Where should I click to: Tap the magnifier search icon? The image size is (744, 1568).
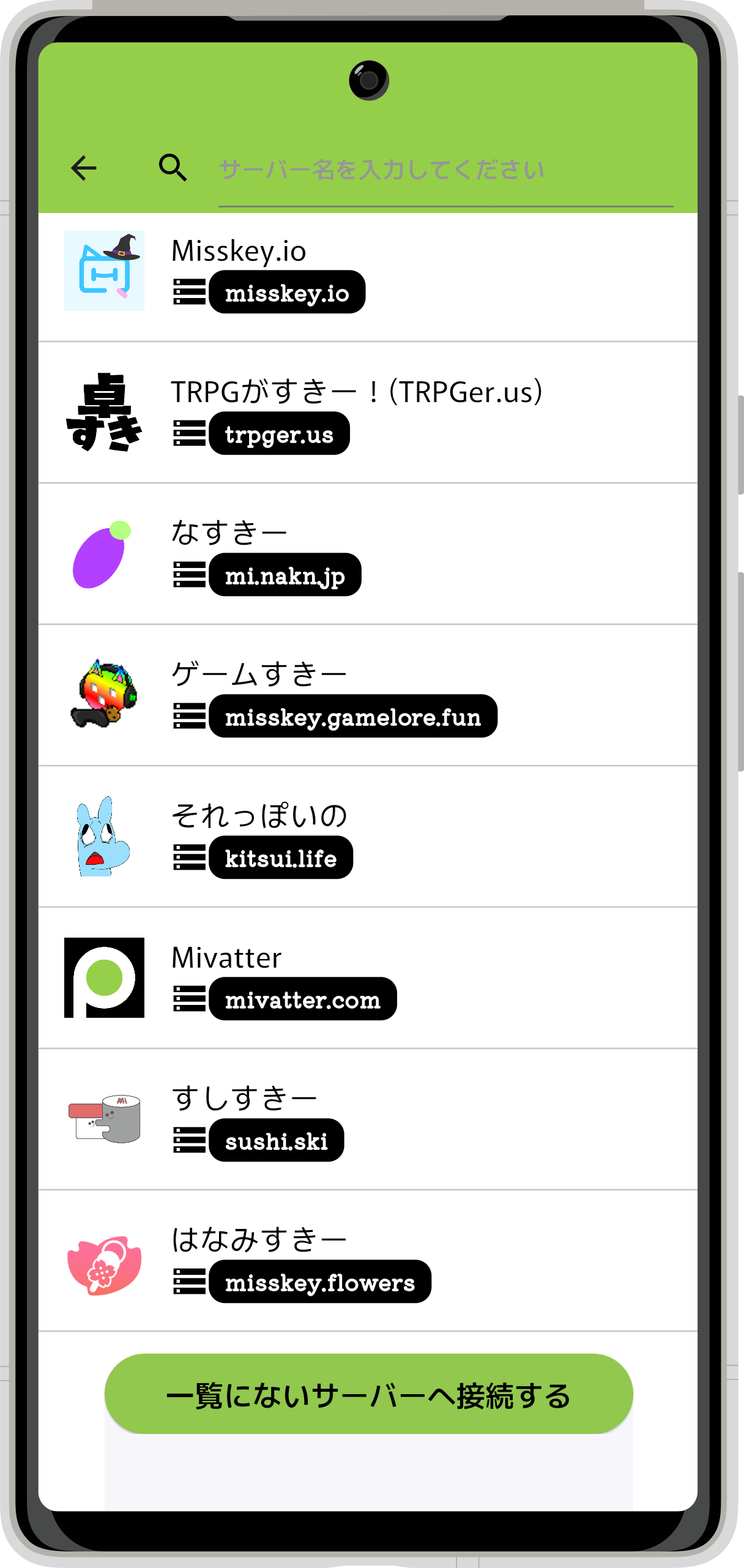[173, 168]
